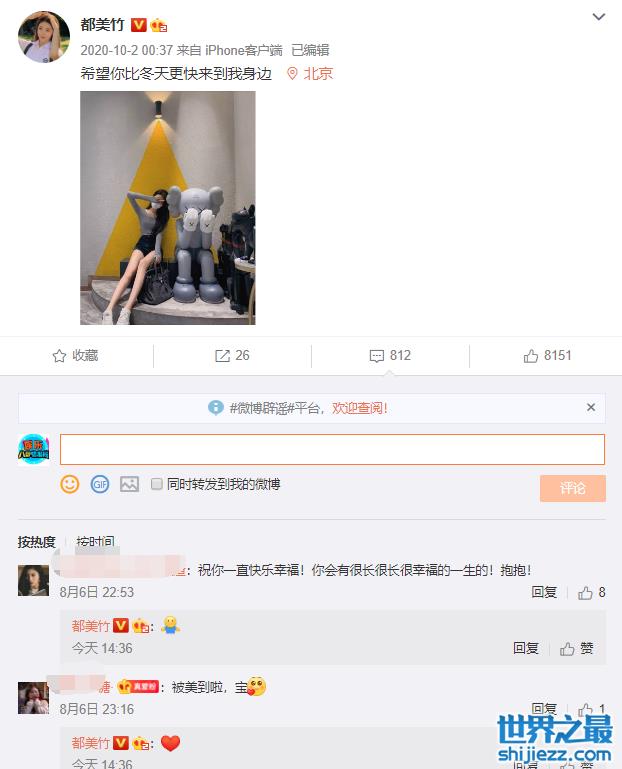Focus the comment text box
The height and width of the screenshot is (769, 622).
pos(332,450)
